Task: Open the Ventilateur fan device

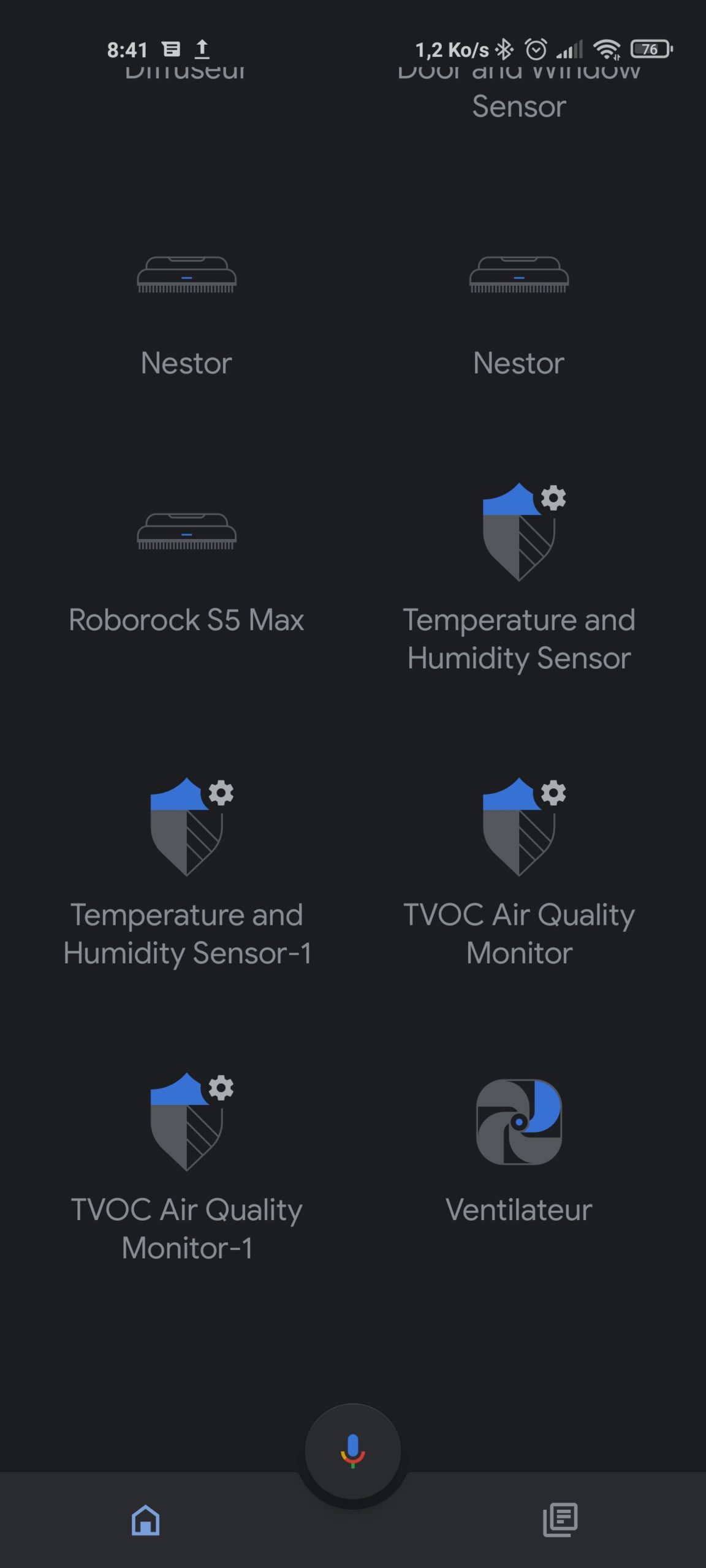Action: [x=518, y=1151]
